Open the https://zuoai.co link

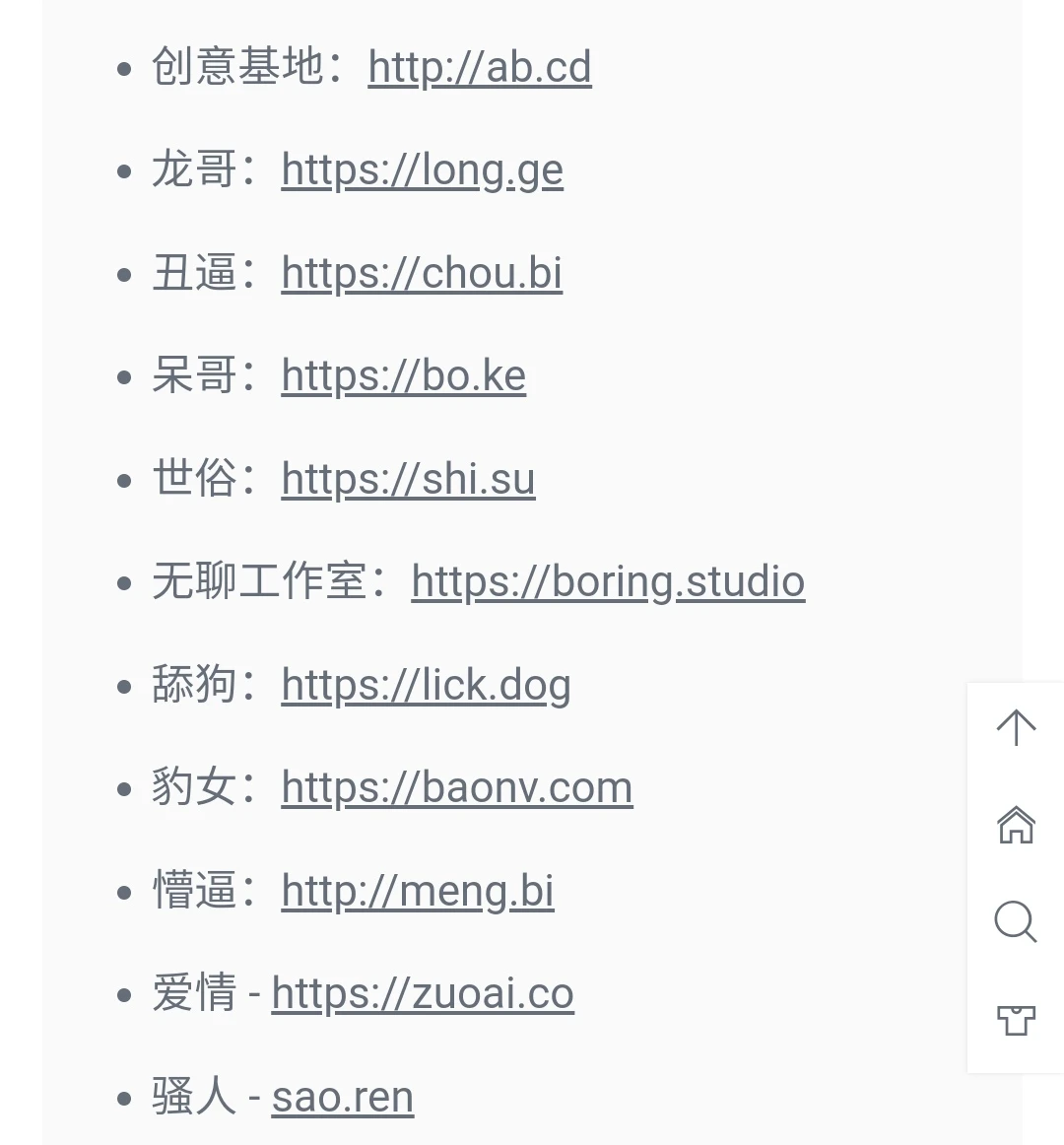(x=423, y=994)
